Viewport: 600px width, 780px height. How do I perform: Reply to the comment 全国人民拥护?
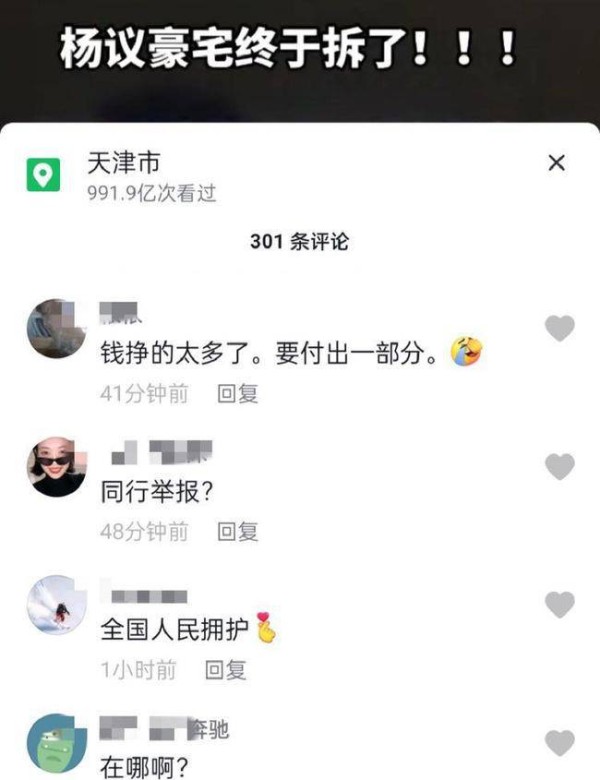(x=226, y=670)
